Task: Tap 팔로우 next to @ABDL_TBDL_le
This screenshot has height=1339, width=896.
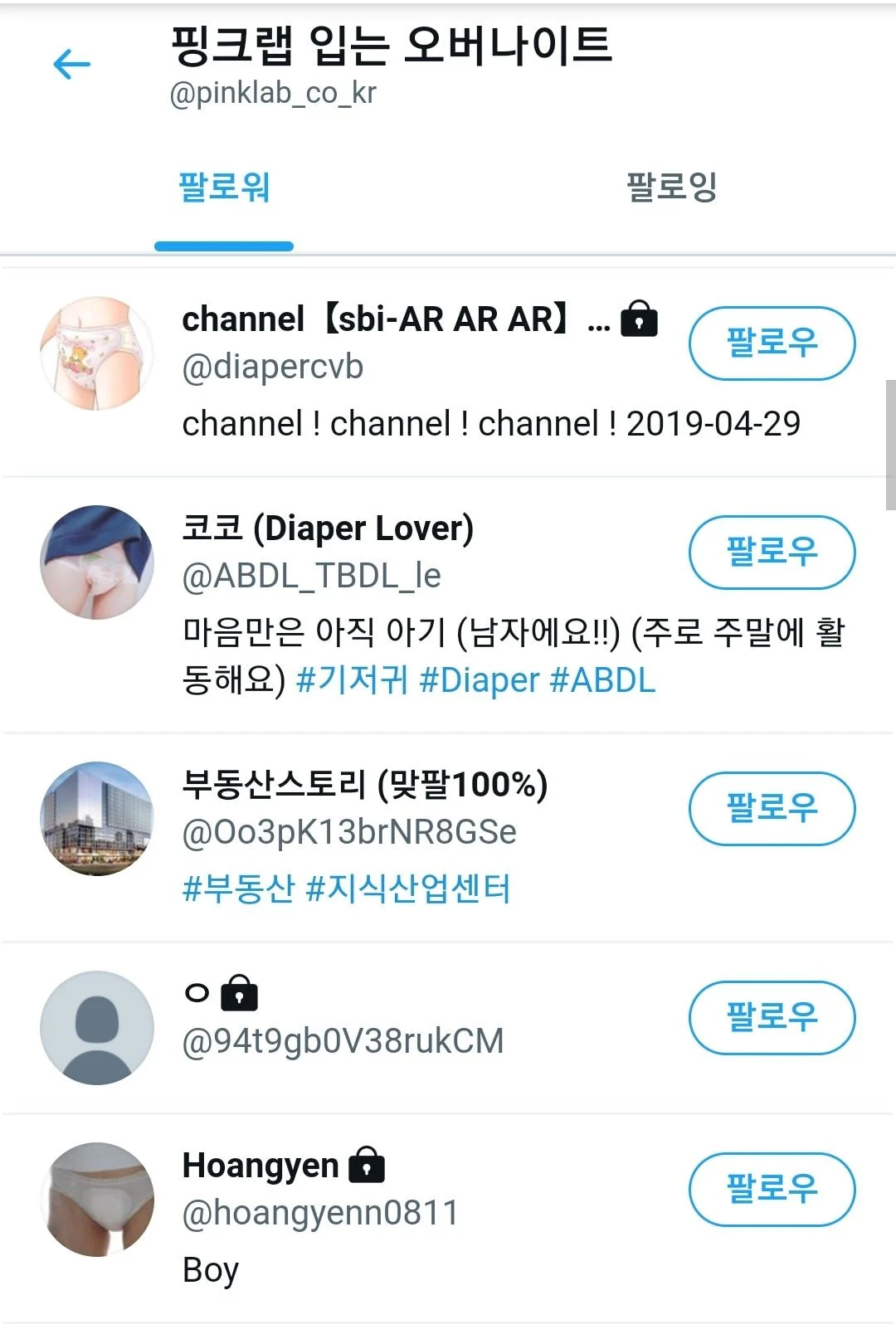Action: click(x=772, y=552)
